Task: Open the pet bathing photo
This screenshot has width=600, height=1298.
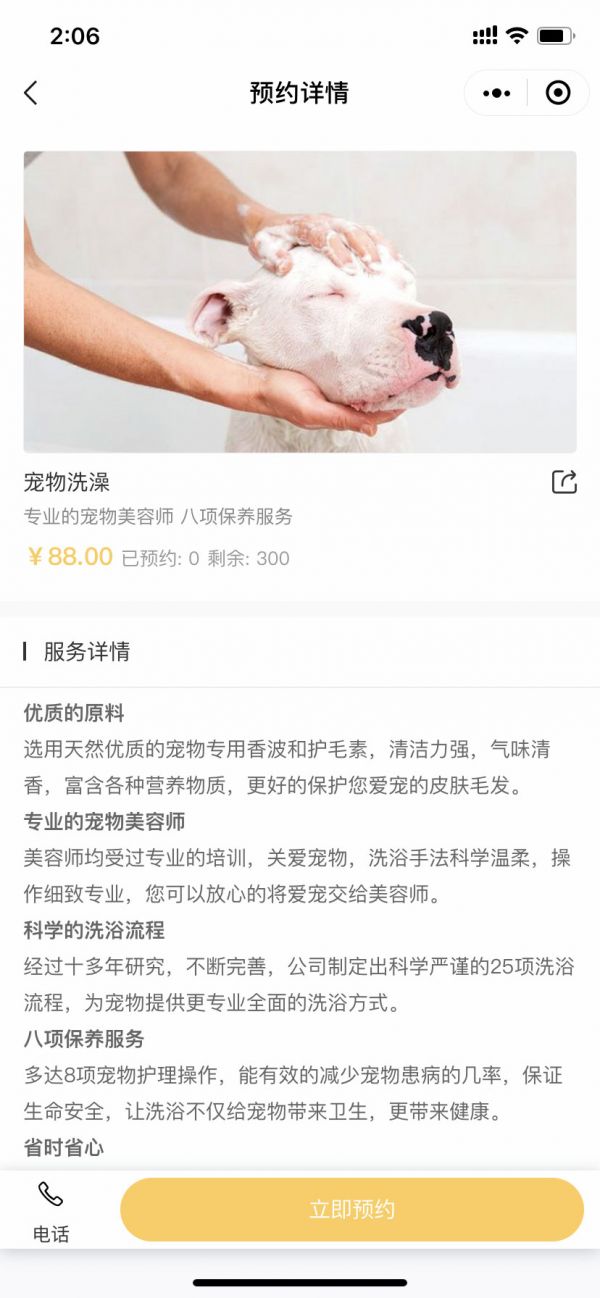Action: (x=300, y=302)
